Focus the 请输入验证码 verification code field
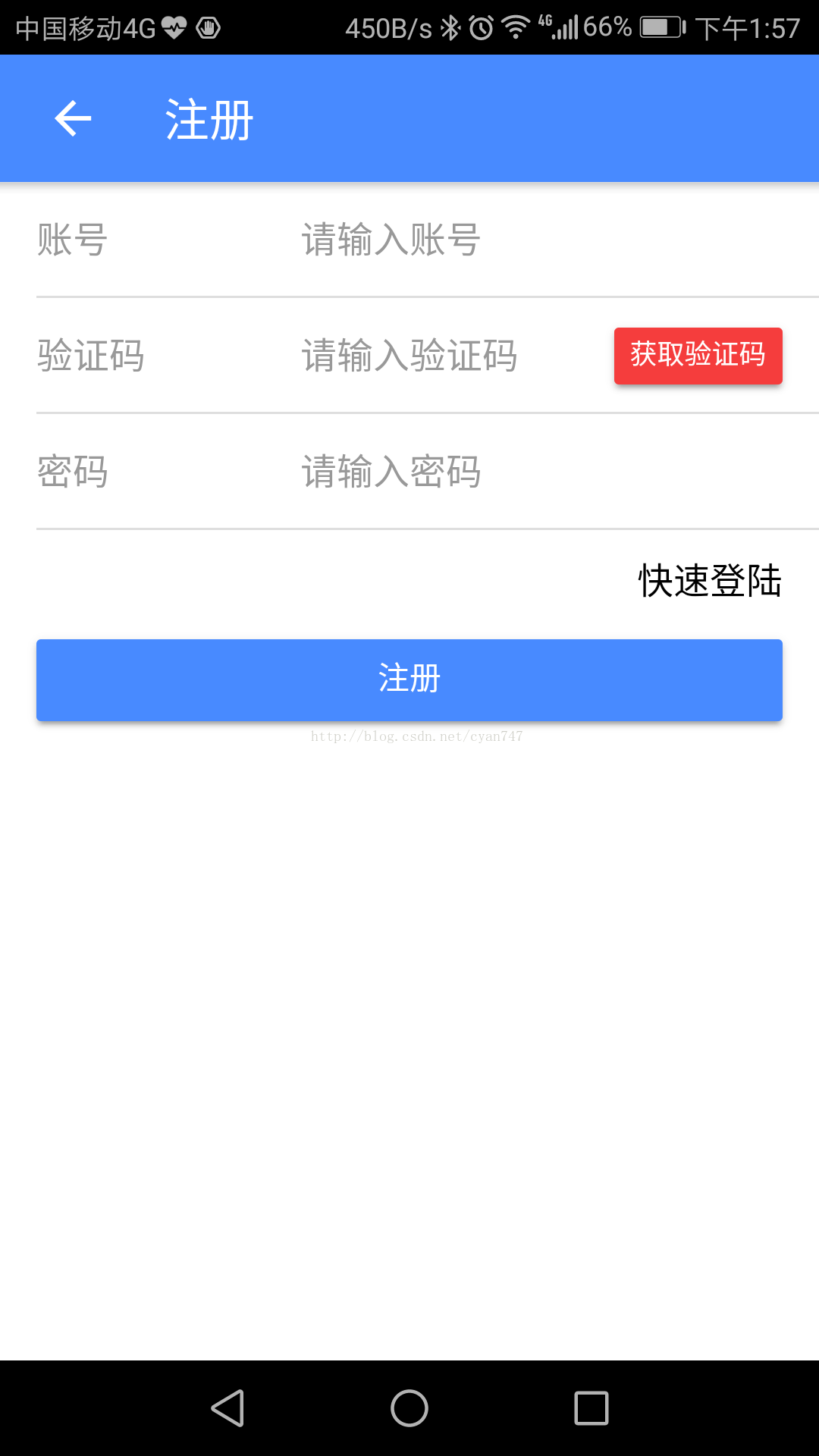Viewport: 819px width, 1456px height. coord(451,356)
